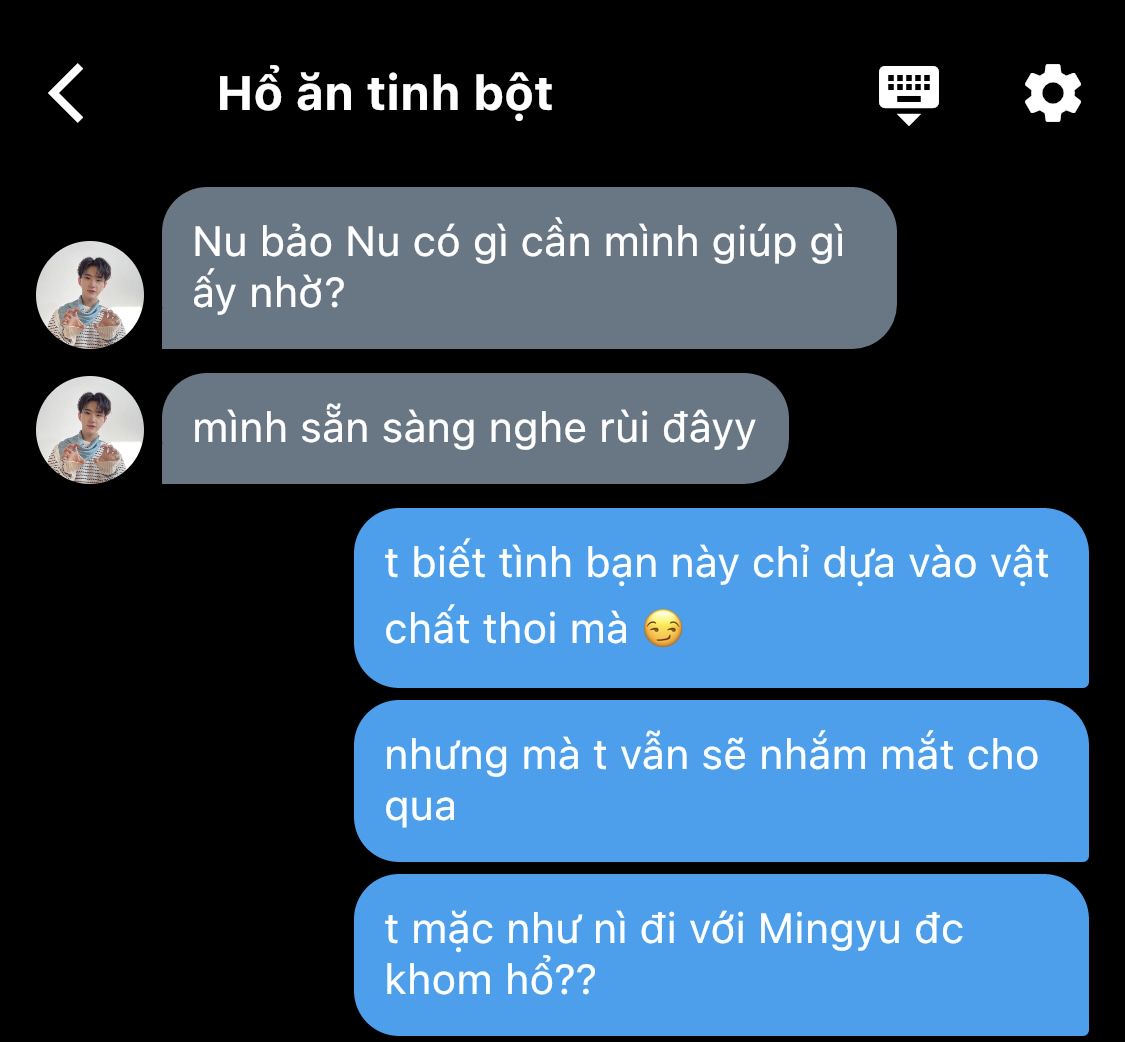The height and width of the screenshot is (1042, 1125).
Task: Open chat settings gear icon
Action: (1052, 93)
